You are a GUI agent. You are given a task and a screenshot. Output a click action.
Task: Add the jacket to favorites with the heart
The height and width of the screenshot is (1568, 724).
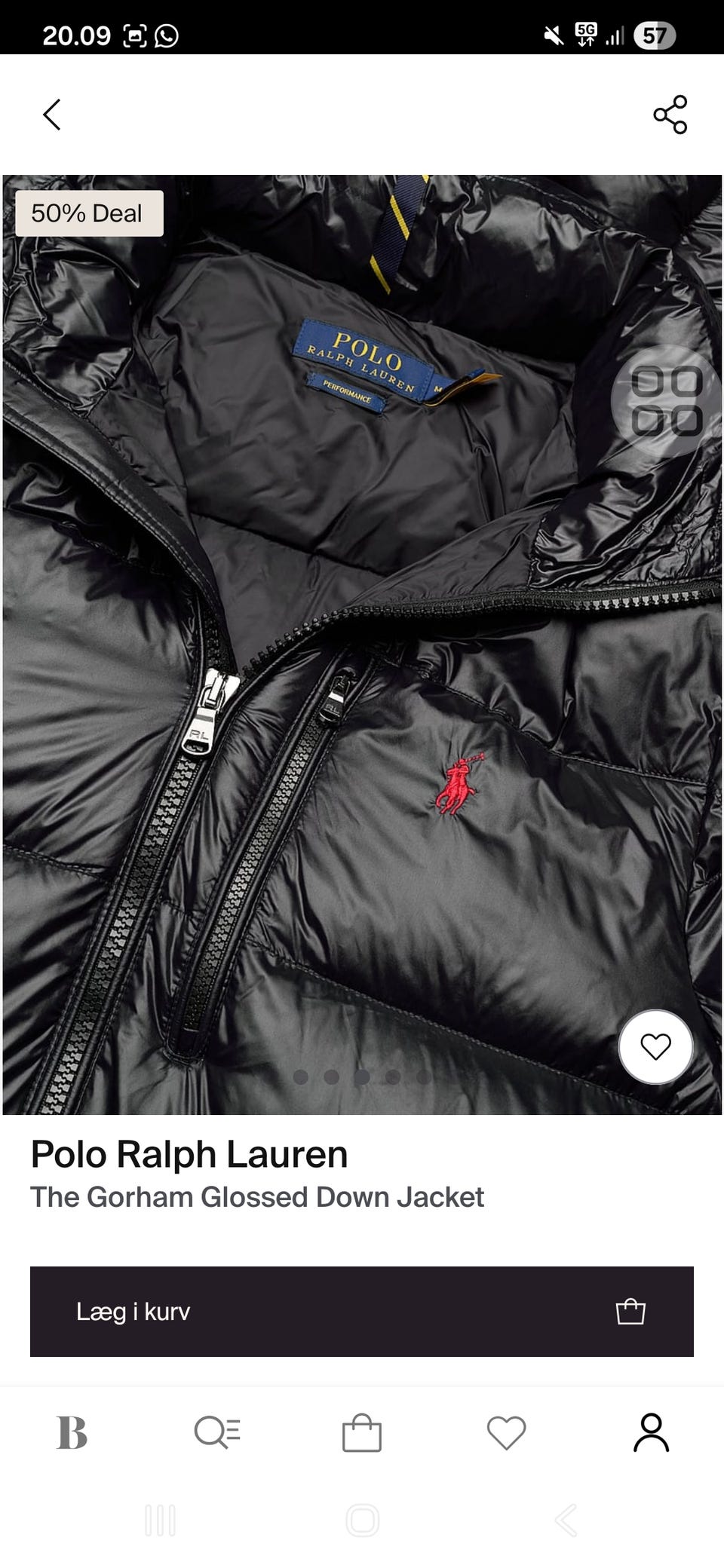655,1046
